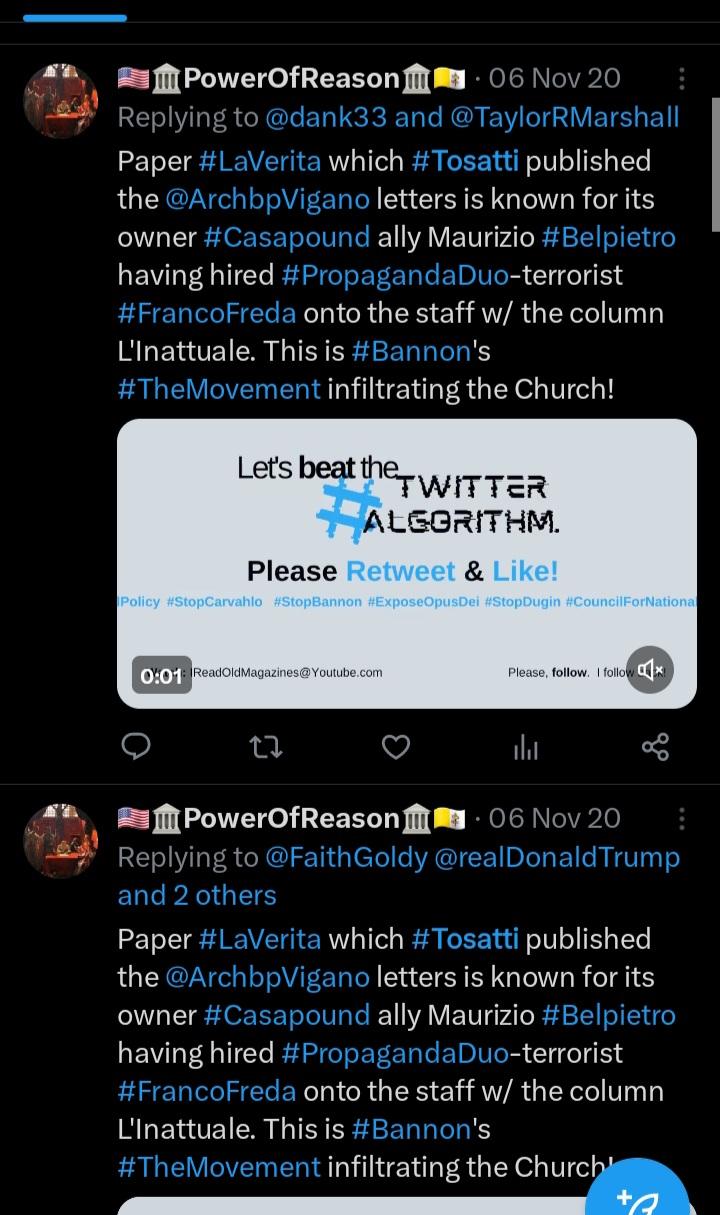The width and height of the screenshot is (720, 1215).
Task: Reply to the first tweet
Action: 136,746
